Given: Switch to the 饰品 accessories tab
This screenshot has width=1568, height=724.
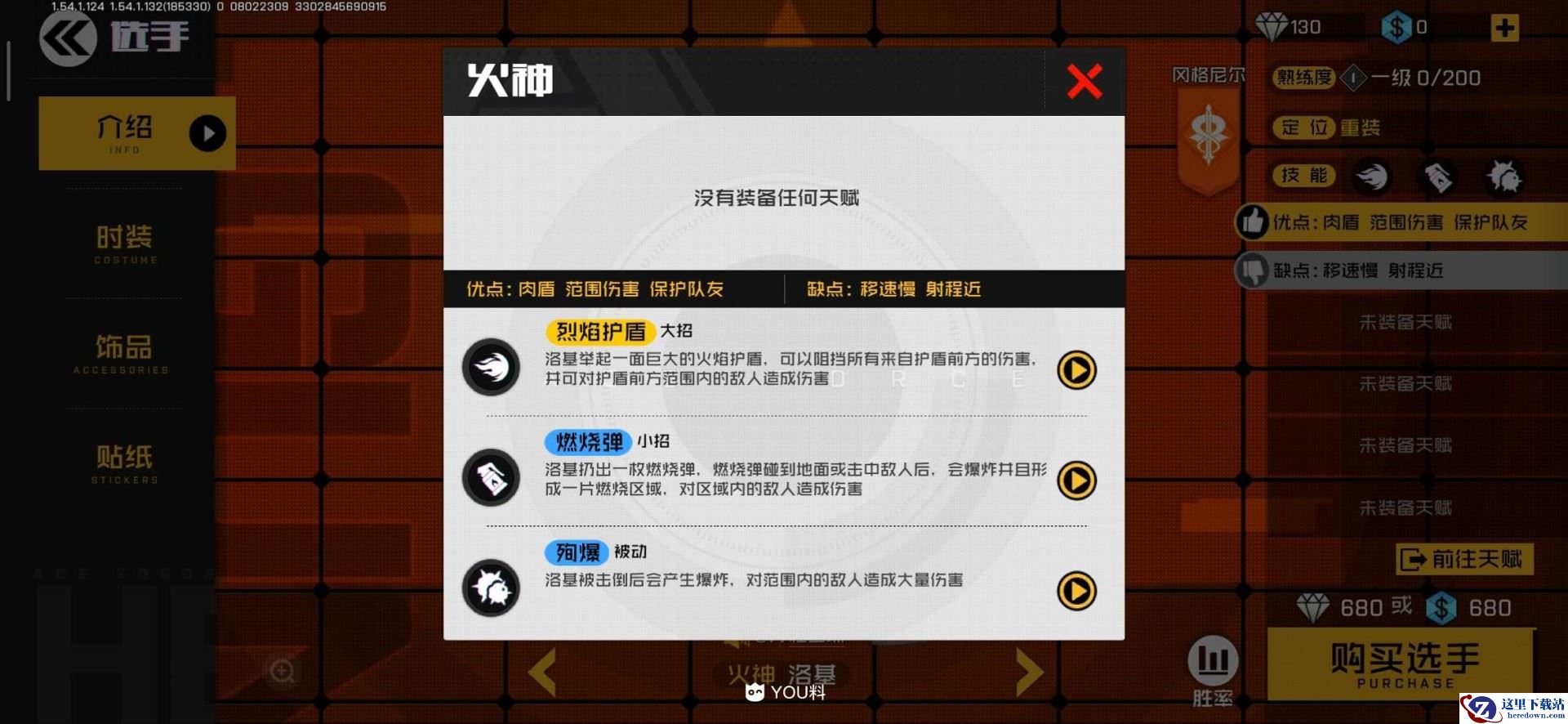Looking at the screenshot, I should click(122, 353).
